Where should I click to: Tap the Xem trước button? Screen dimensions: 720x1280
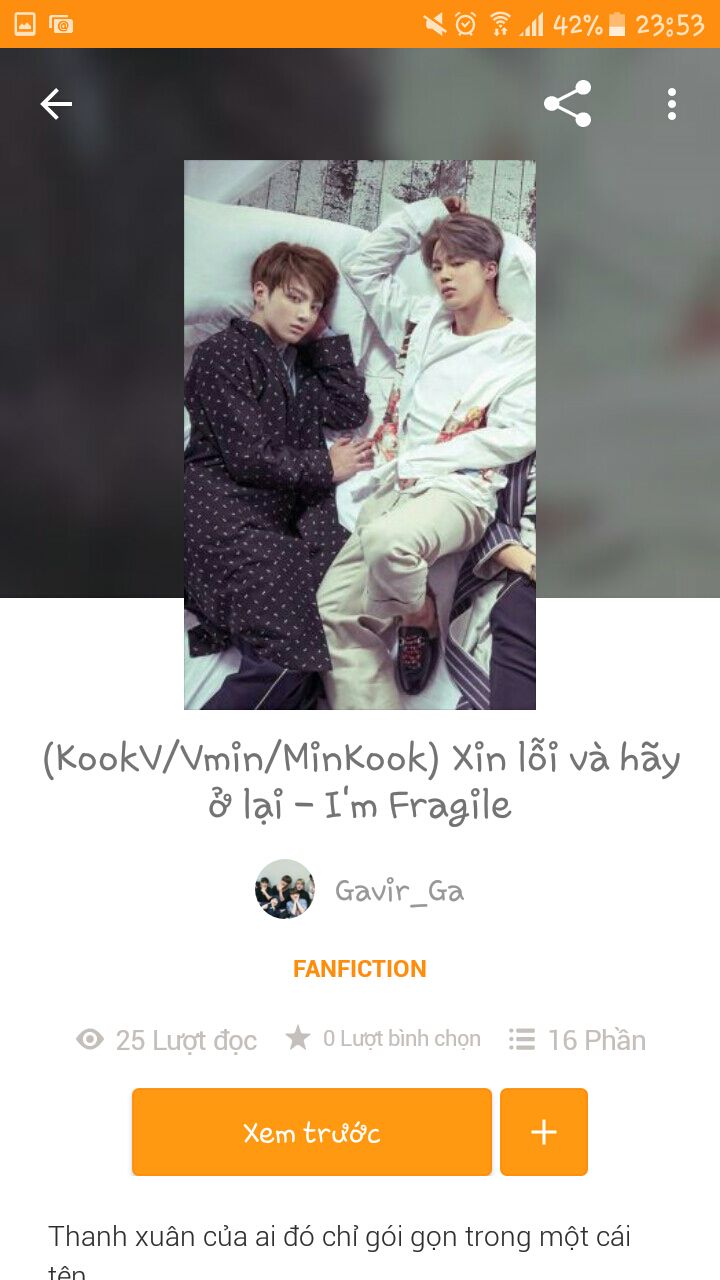(x=312, y=1132)
